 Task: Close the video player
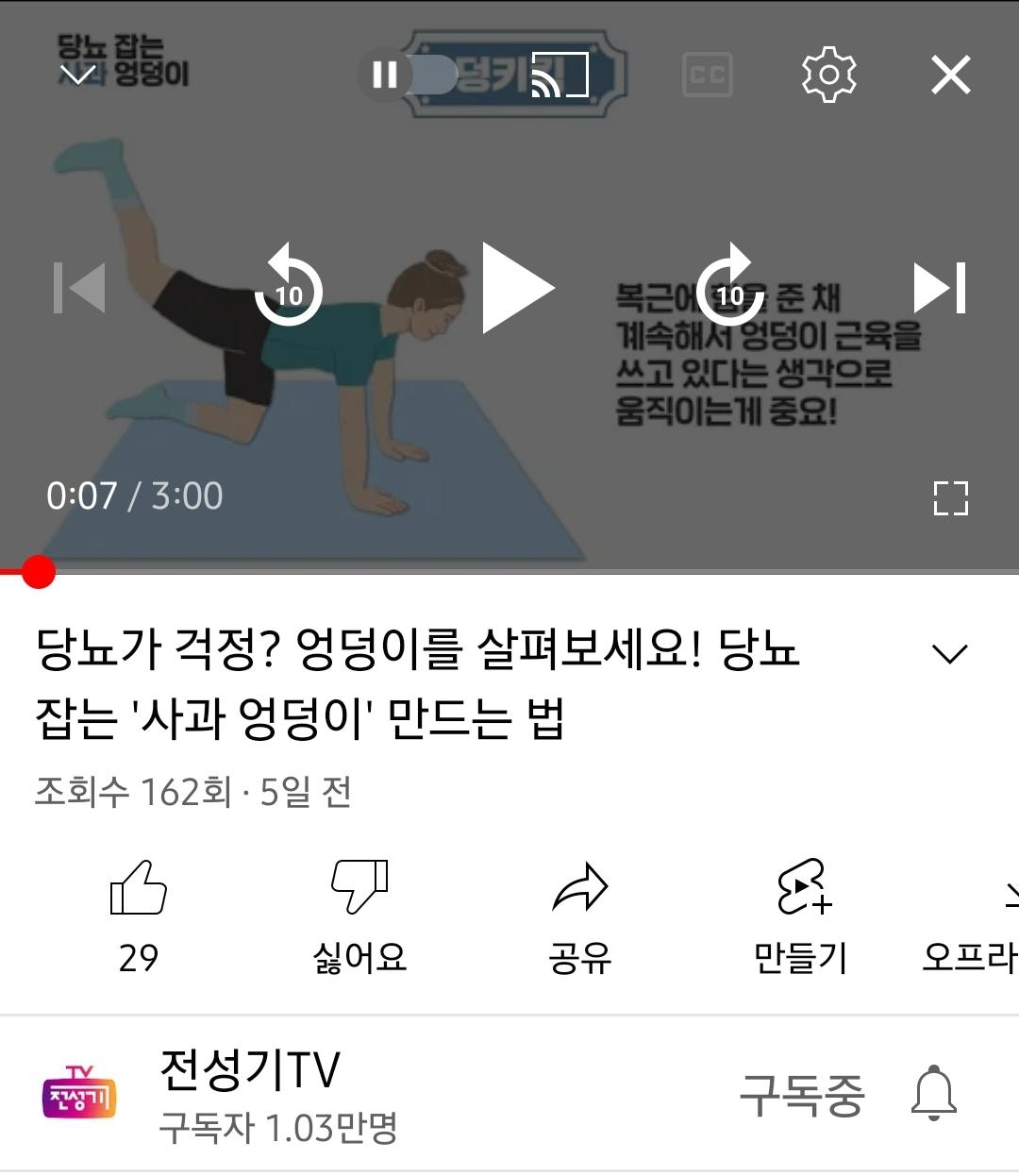pos(950,75)
